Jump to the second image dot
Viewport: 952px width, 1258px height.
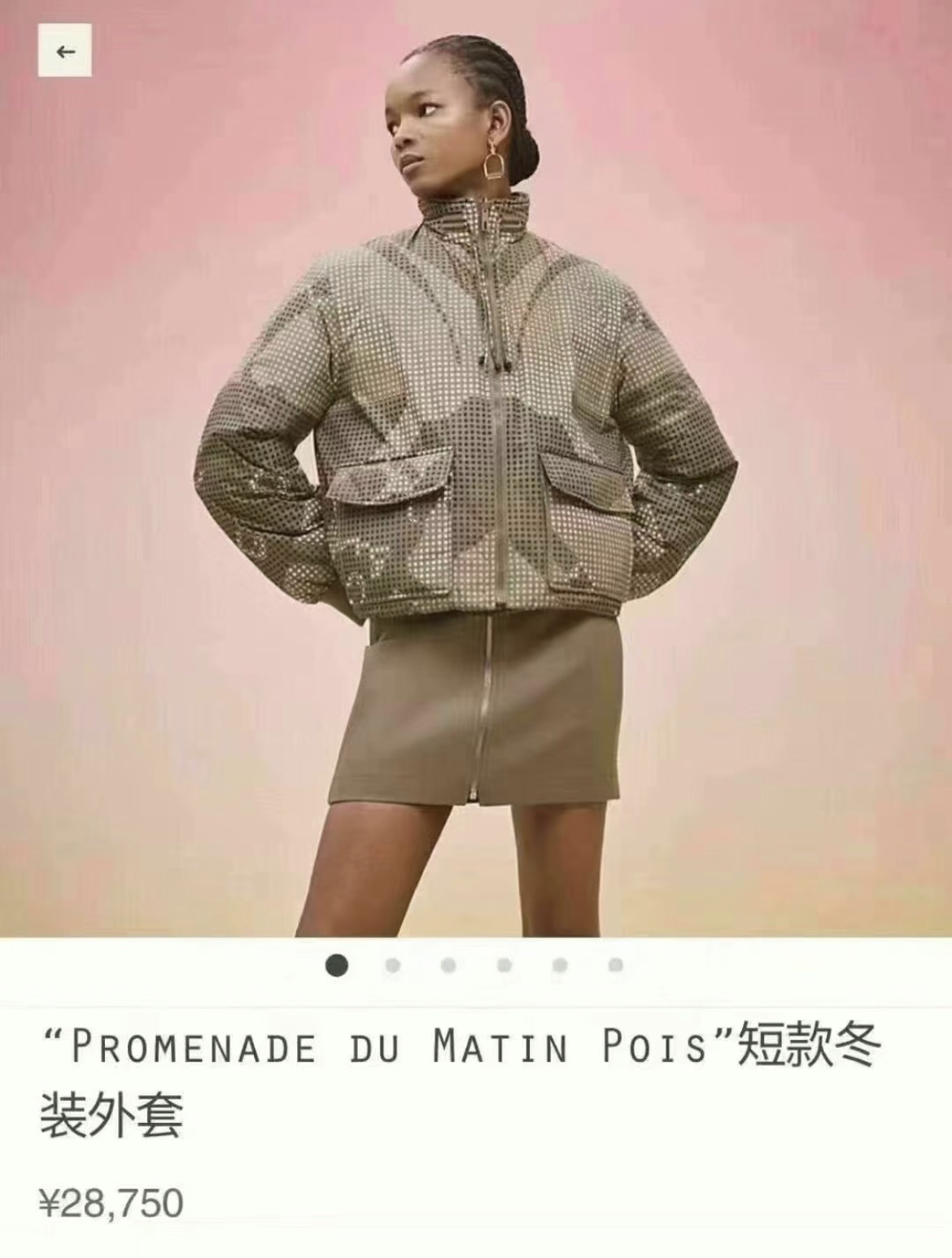(x=393, y=966)
